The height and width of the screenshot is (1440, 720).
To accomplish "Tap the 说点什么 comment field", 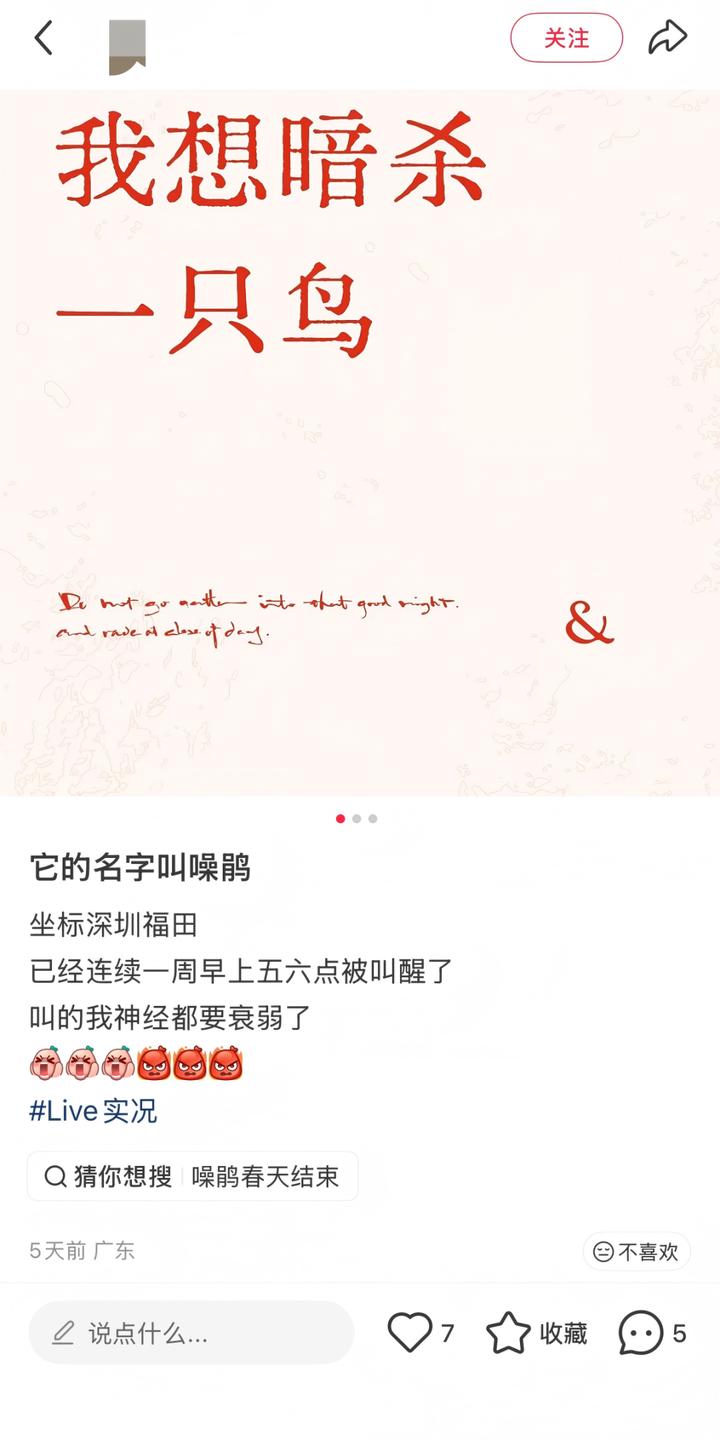I will 191,1333.
